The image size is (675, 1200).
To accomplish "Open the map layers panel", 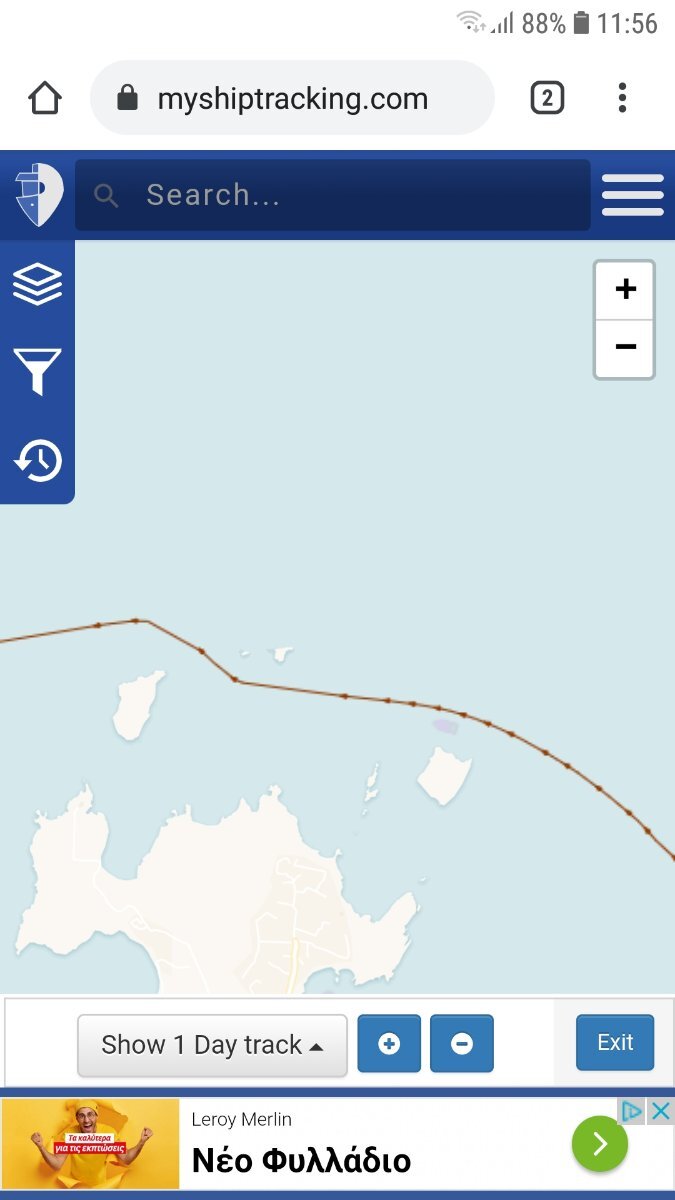I will coord(37,285).
